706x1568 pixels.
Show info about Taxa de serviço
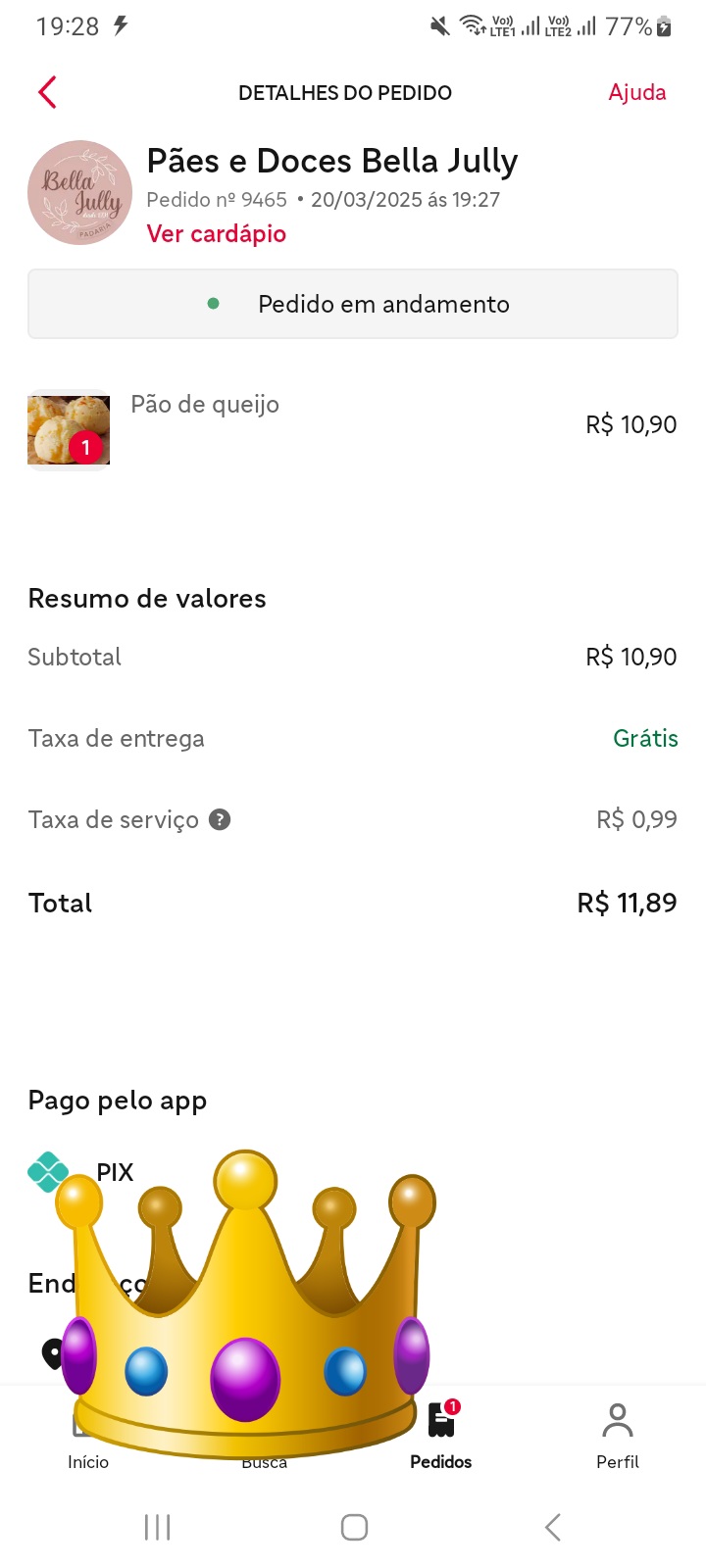[221, 820]
